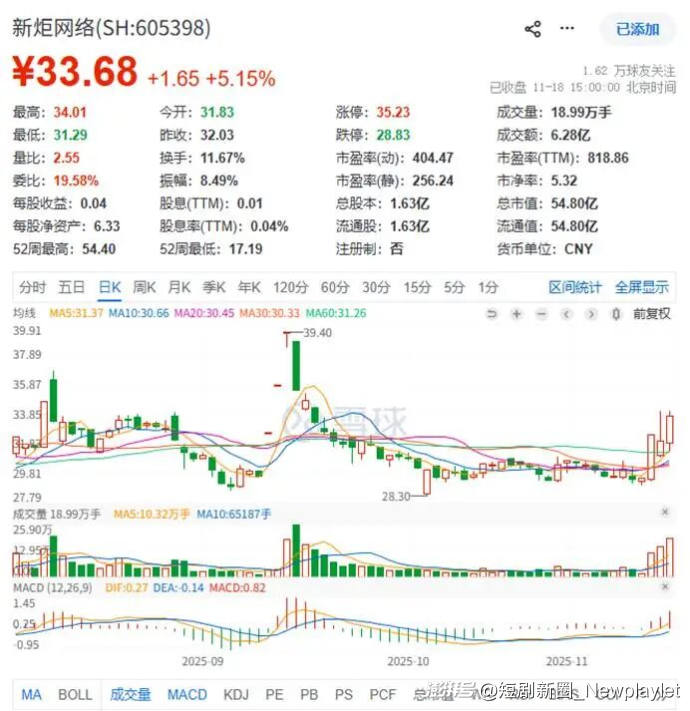Open 区间统计 range statistics
This screenshot has height=711, width=690.
point(575,288)
